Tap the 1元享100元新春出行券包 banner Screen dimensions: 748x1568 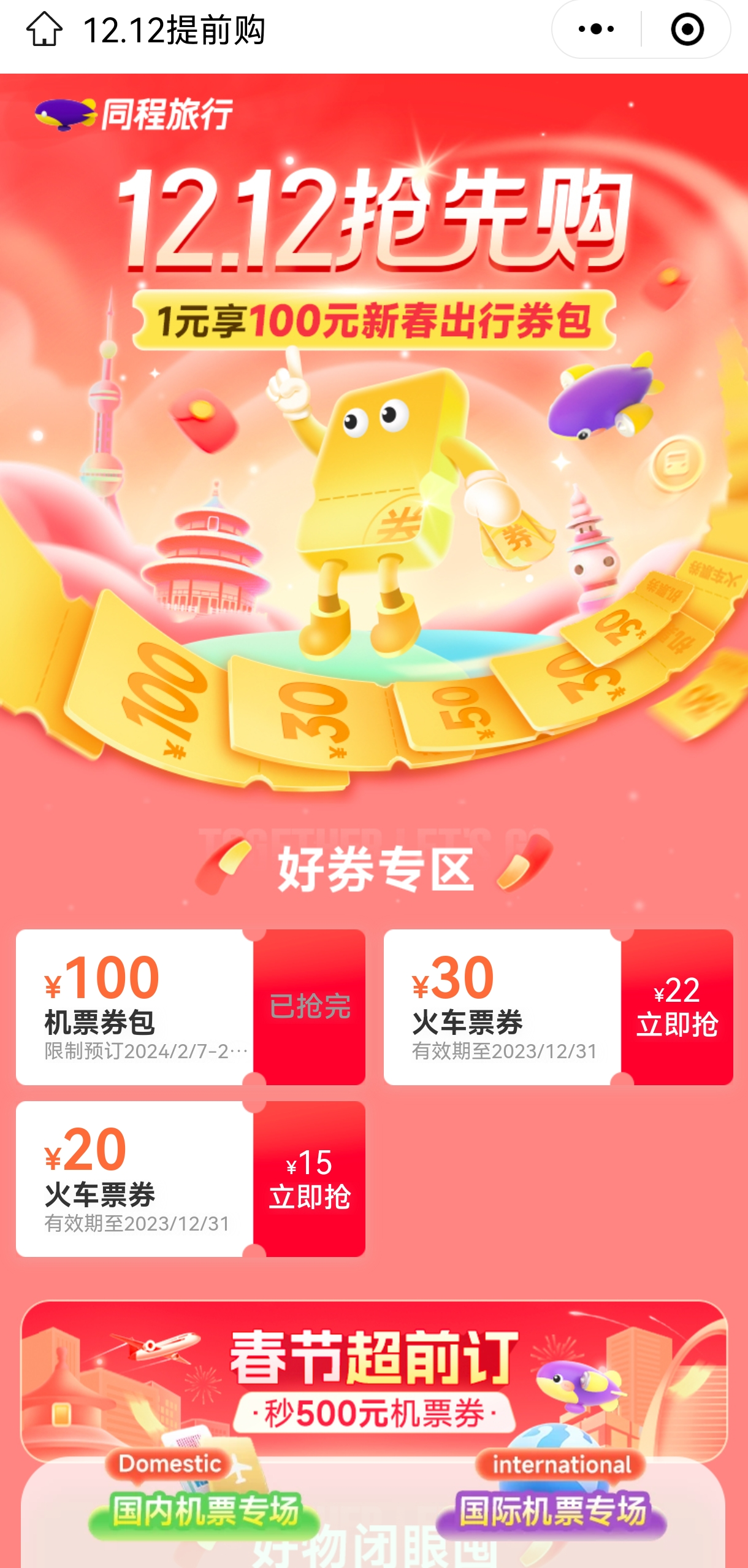pyautogui.click(x=374, y=321)
